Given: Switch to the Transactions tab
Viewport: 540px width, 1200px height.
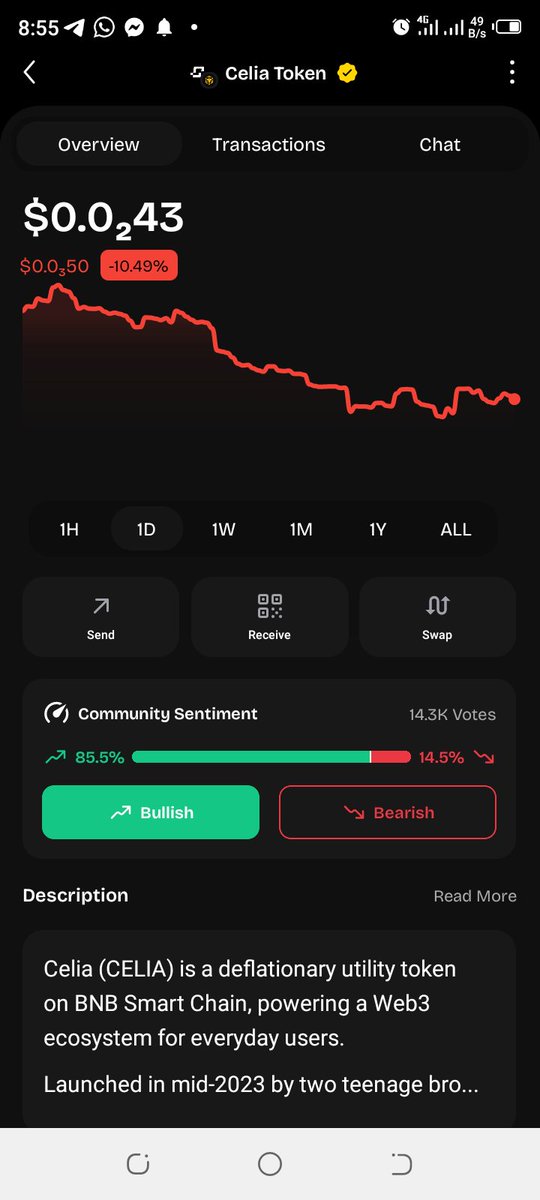Looking at the screenshot, I should click(269, 145).
